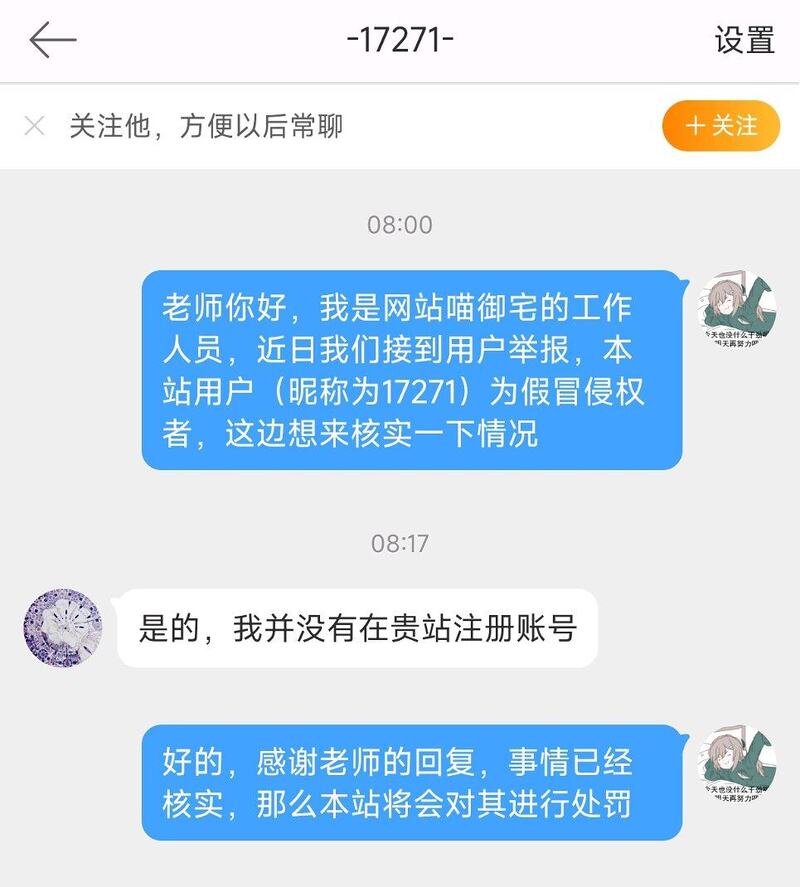The width and height of the screenshot is (800, 887).
Task: Go back using the arrow icon
Action: click(52, 40)
